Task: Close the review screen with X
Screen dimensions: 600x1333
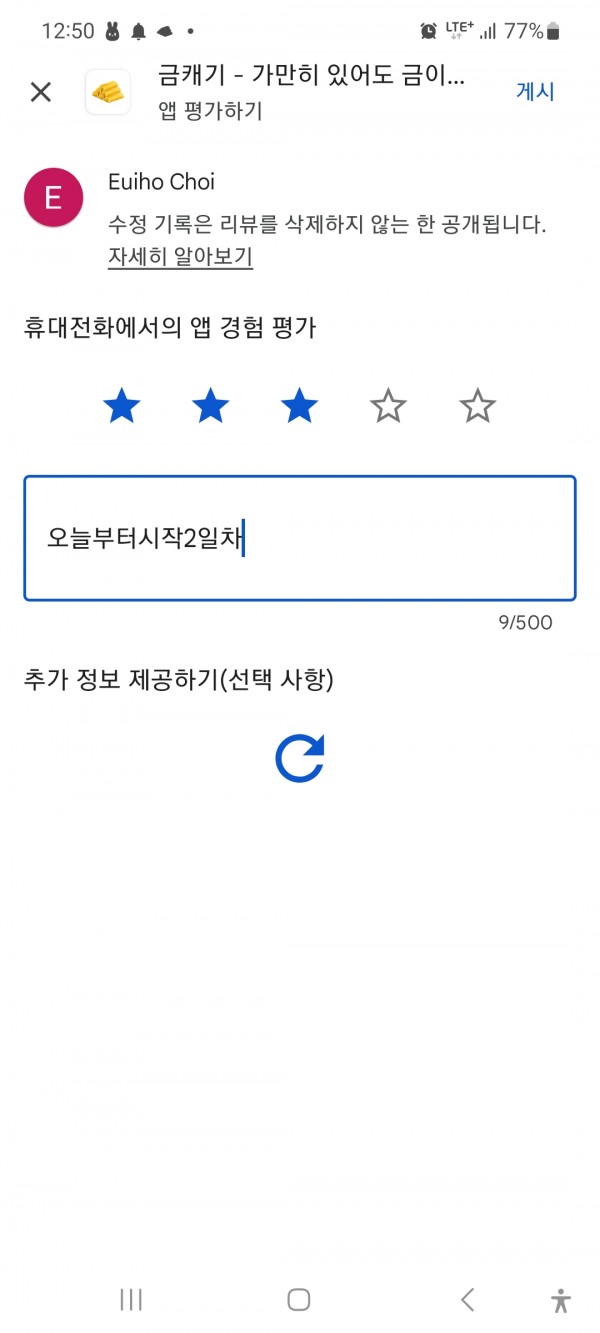Action: point(40,92)
